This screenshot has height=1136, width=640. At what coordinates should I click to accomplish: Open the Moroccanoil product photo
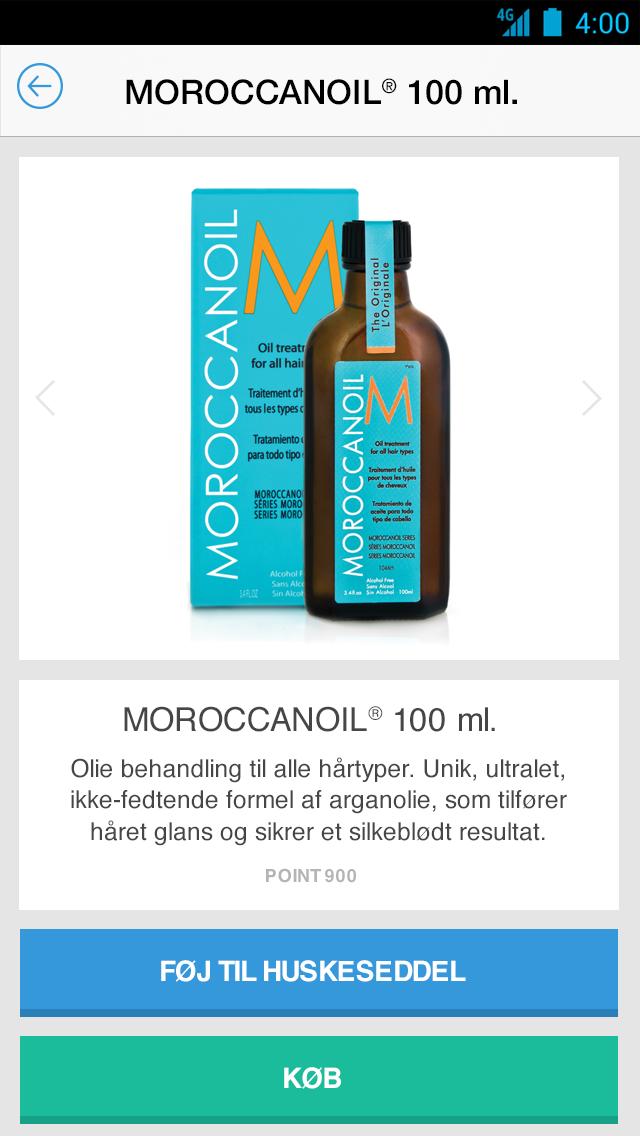(x=319, y=407)
